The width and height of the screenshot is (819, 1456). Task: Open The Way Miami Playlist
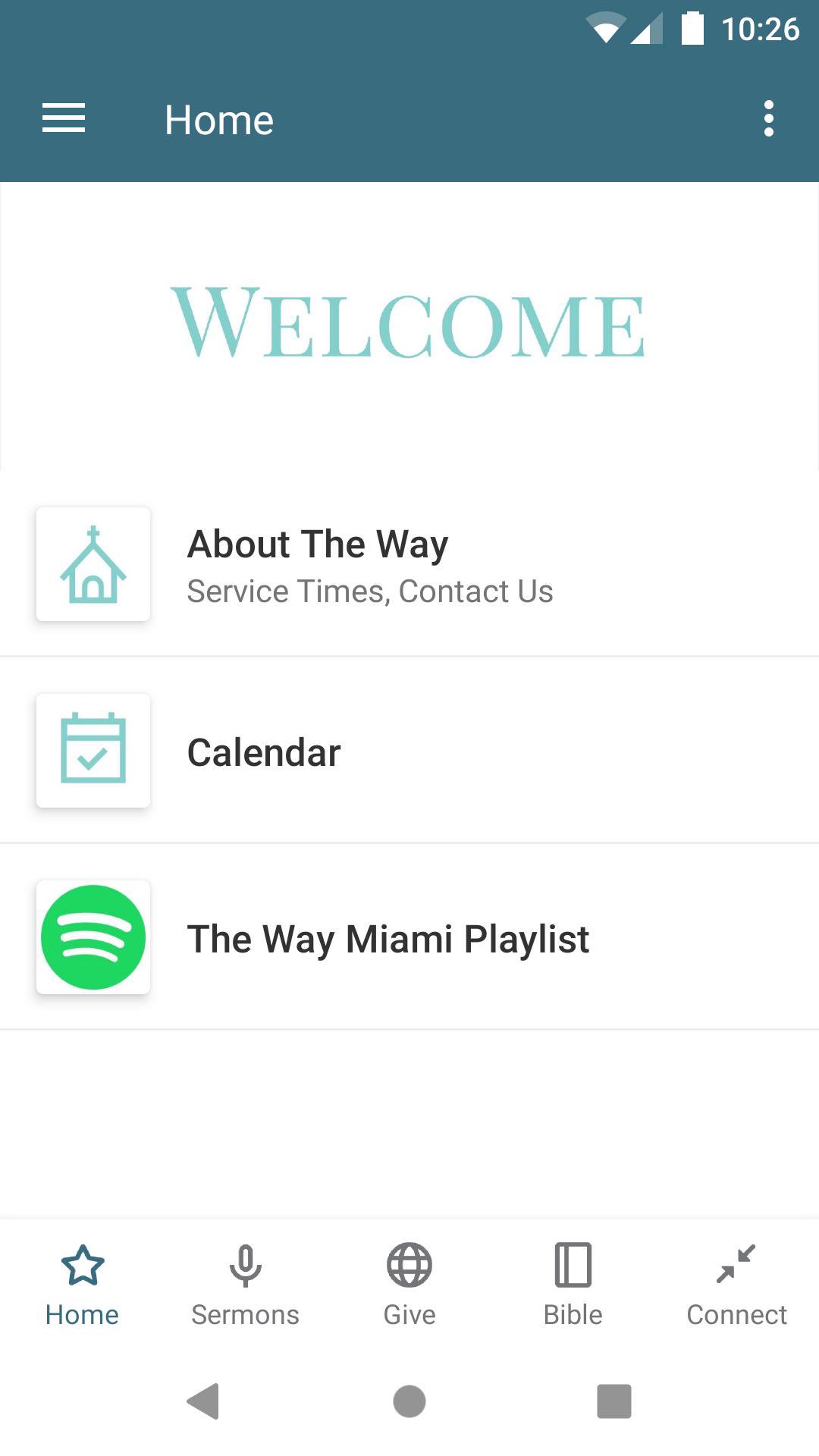[409, 938]
